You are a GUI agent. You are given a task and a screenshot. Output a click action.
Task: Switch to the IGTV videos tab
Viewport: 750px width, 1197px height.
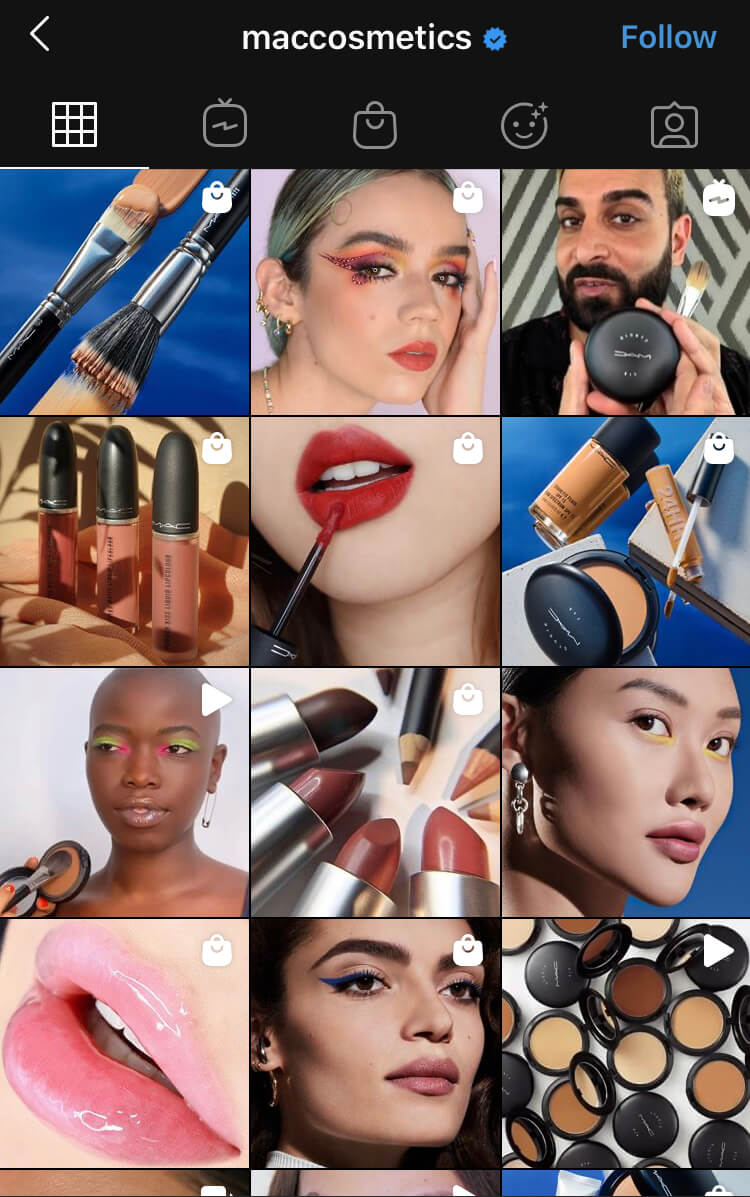tap(224, 126)
